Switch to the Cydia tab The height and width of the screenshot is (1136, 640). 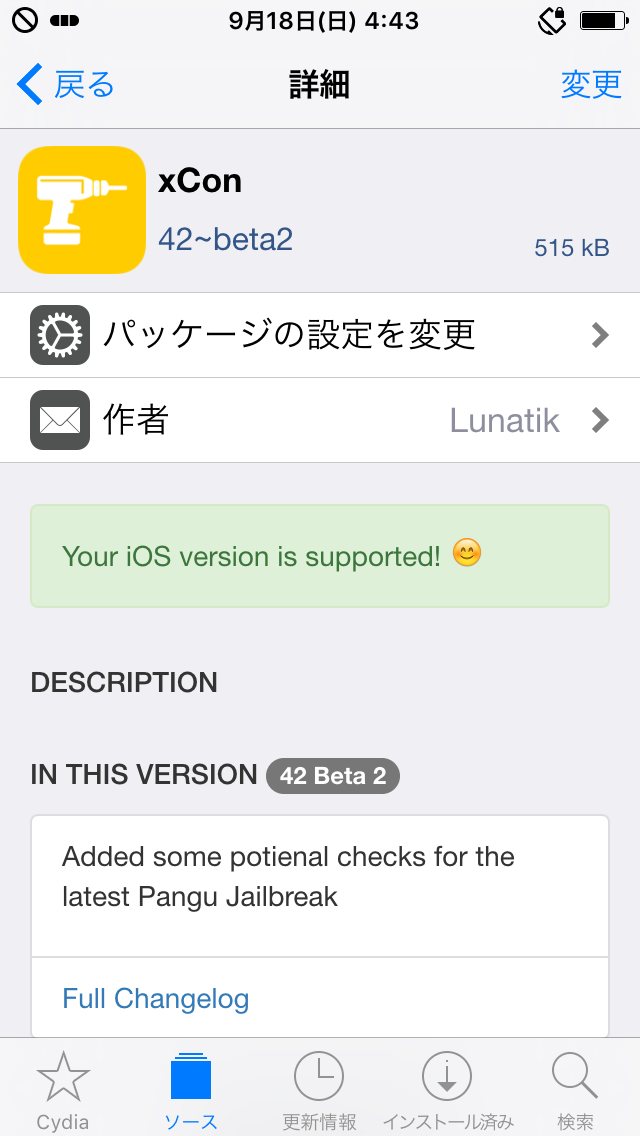(63, 1090)
